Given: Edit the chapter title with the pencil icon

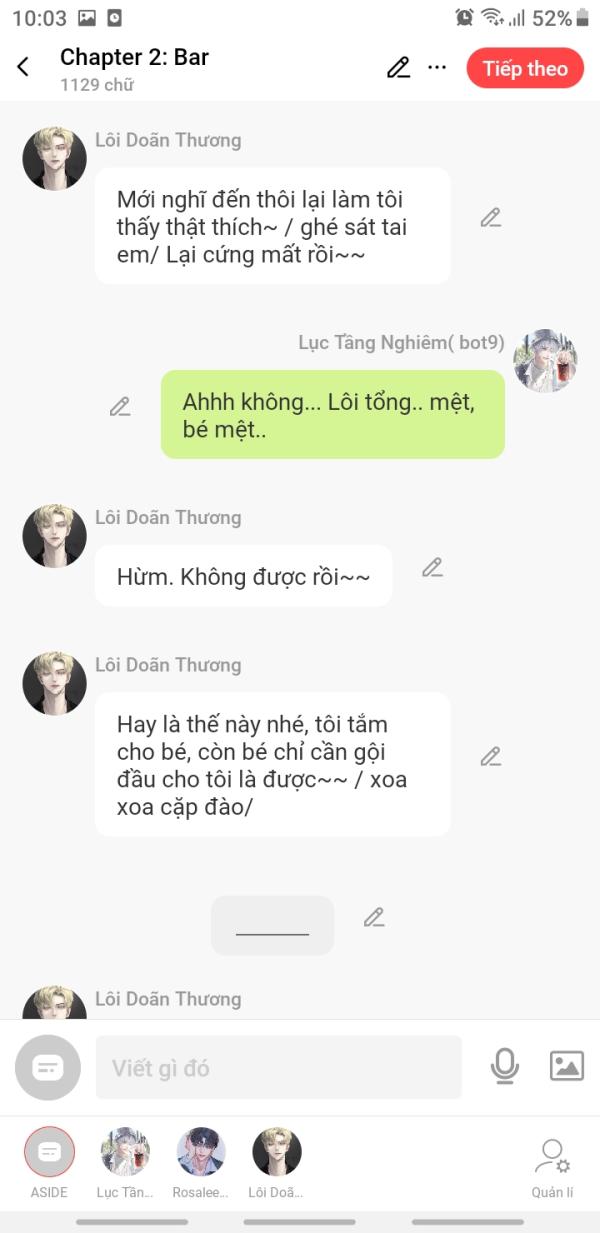Looking at the screenshot, I should [398, 67].
